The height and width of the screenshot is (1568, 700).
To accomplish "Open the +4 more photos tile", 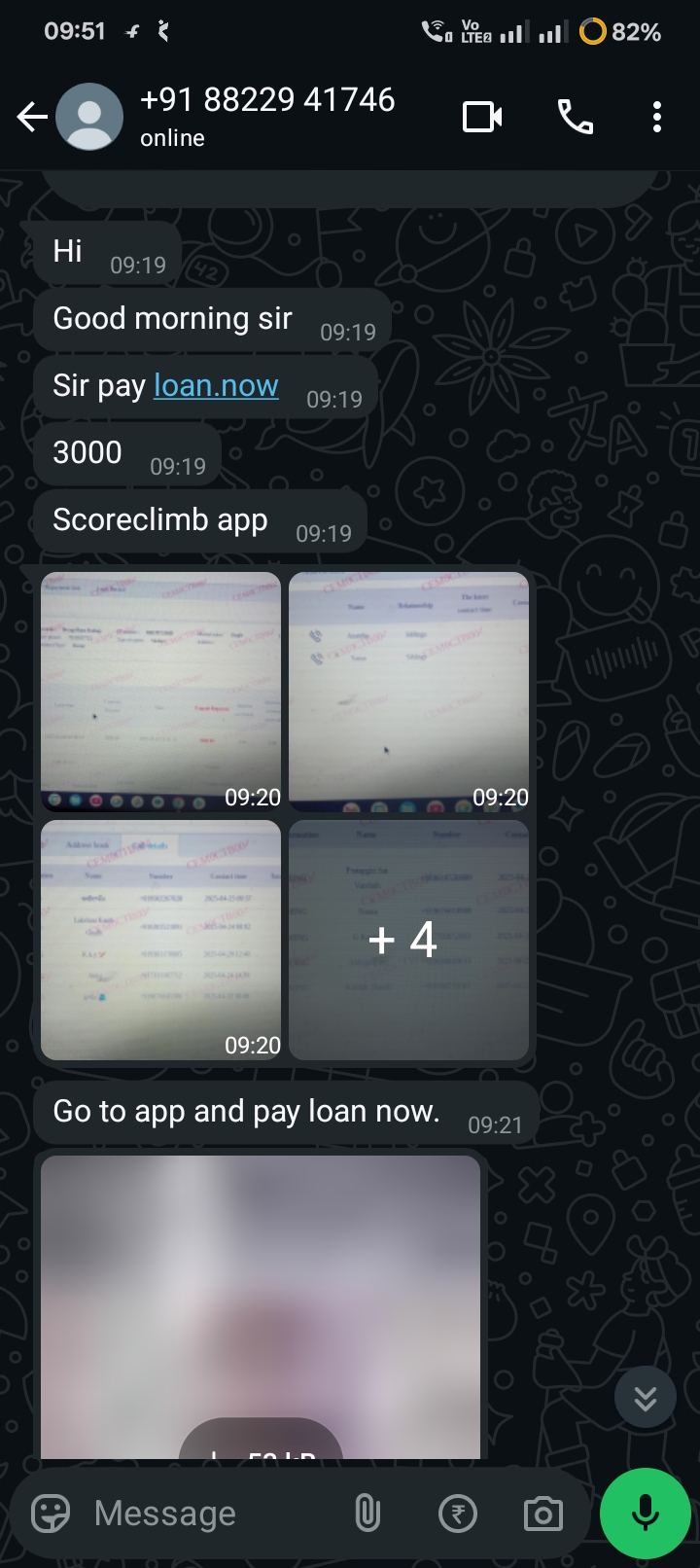I will [x=408, y=940].
